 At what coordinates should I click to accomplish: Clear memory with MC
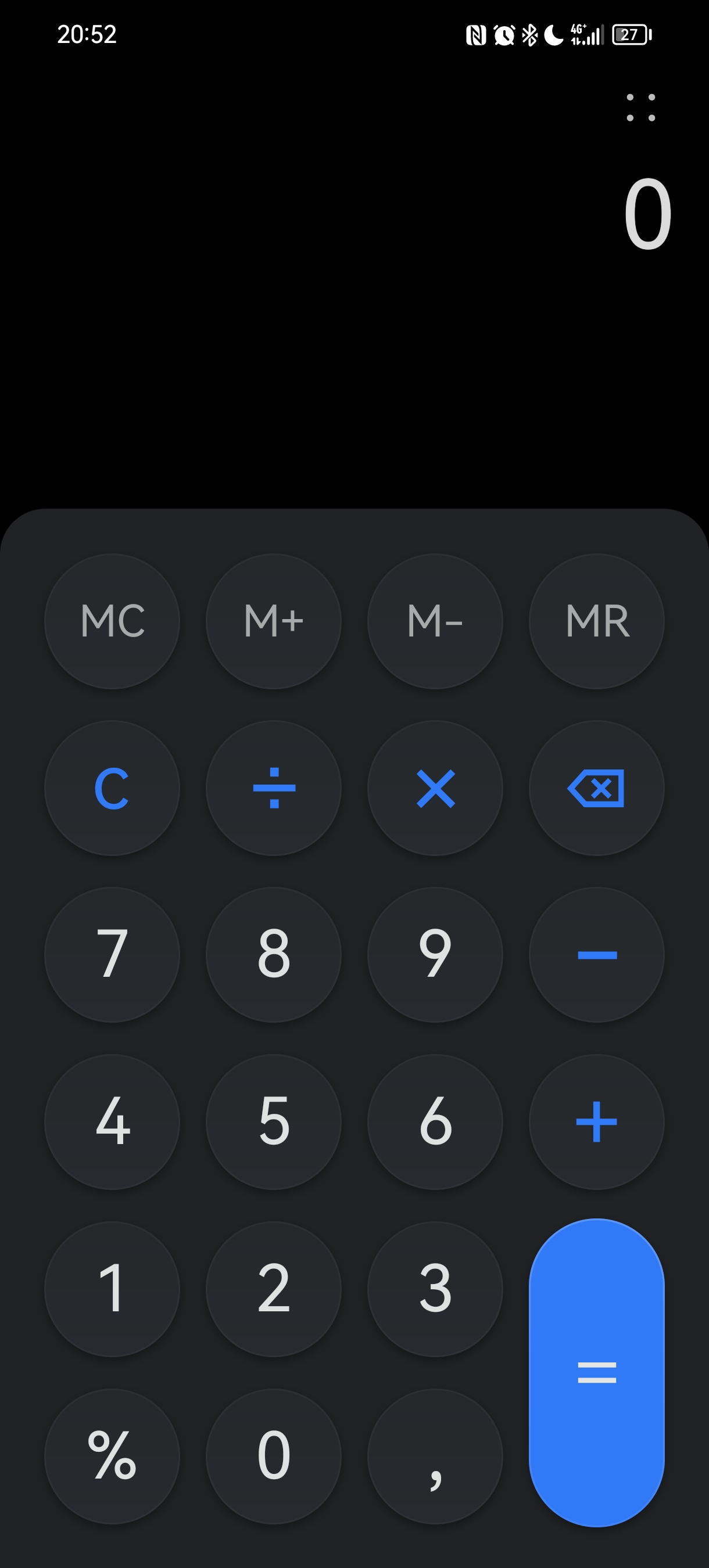112,621
